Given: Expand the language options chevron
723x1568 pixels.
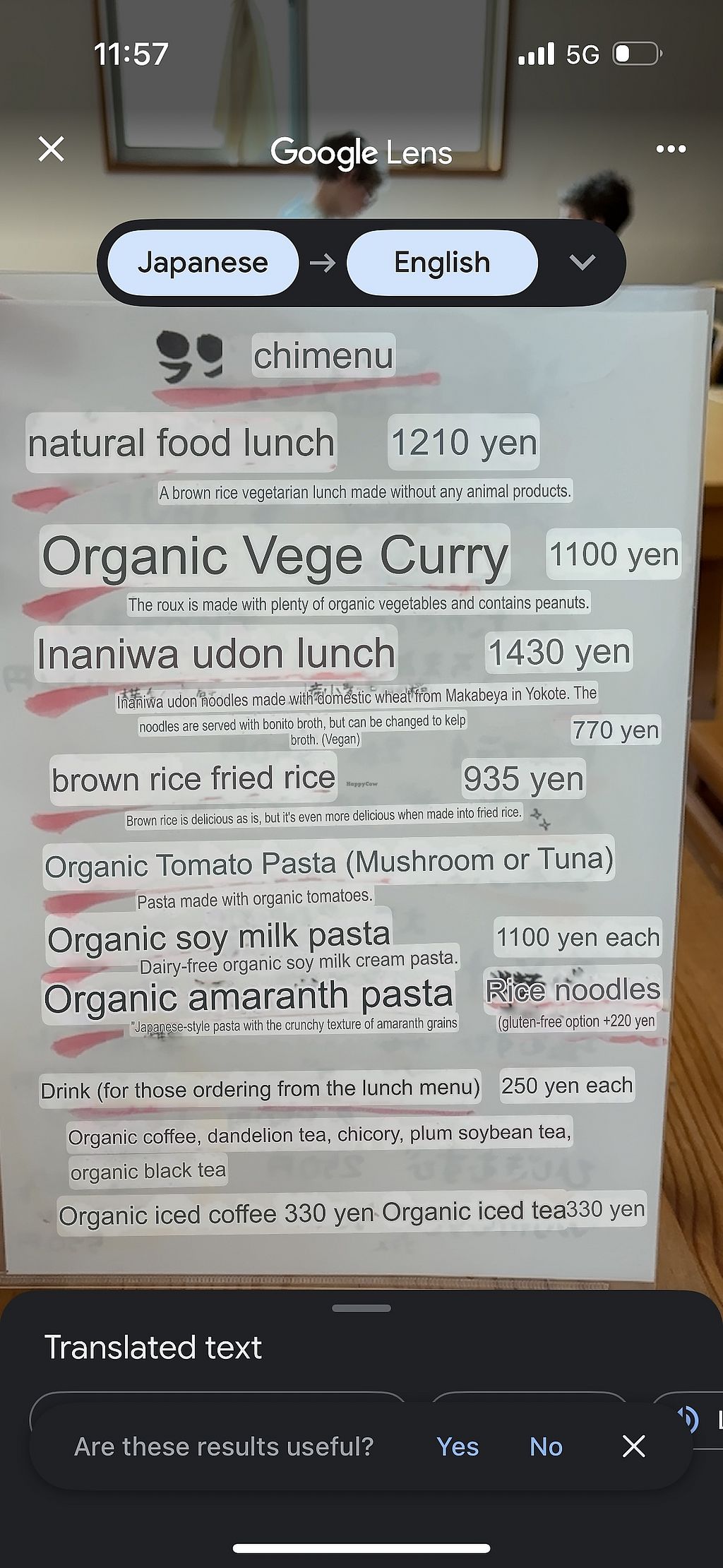Looking at the screenshot, I should point(582,263).
